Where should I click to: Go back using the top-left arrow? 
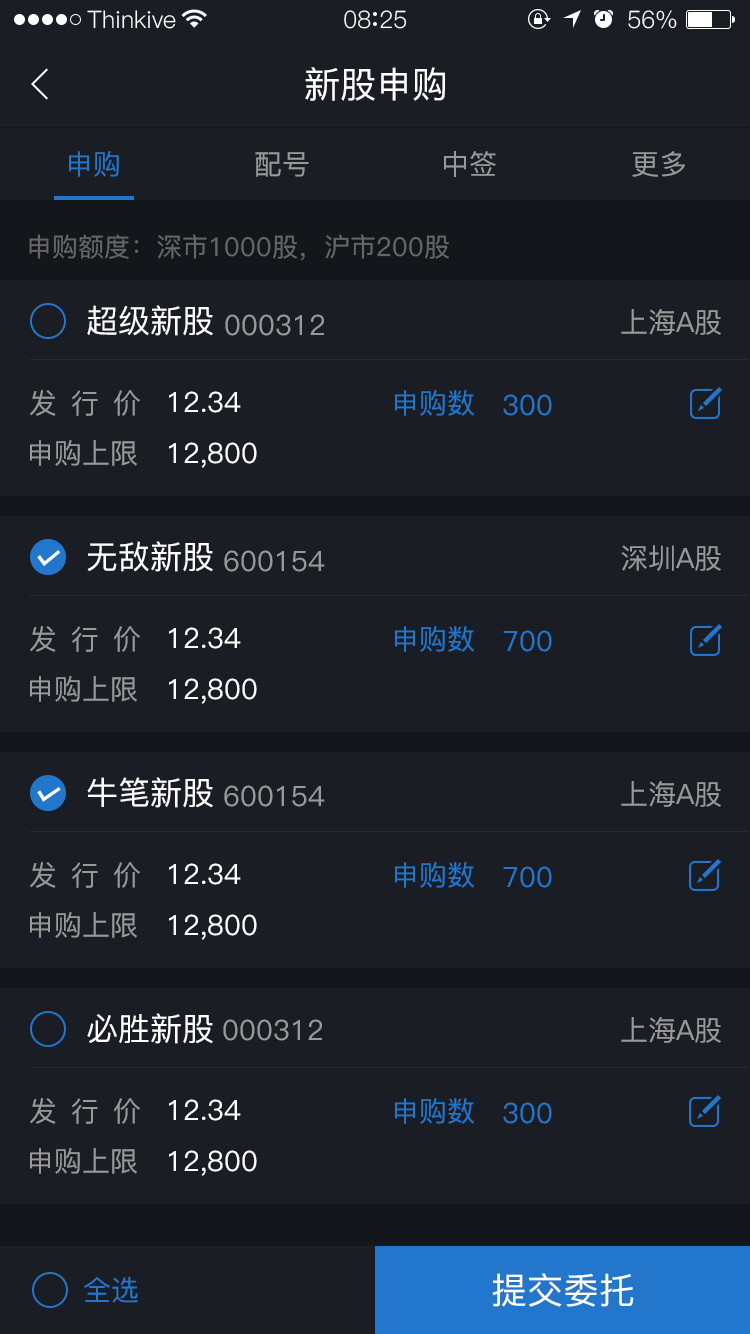pyautogui.click(x=40, y=84)
